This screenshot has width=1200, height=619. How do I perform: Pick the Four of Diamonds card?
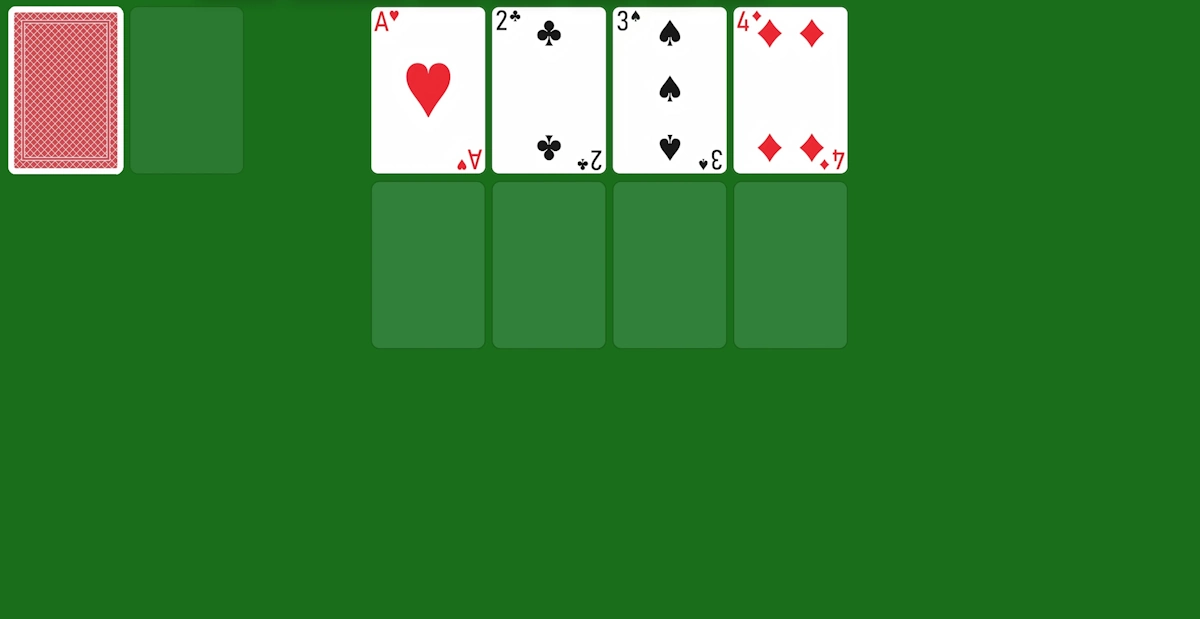[x=790, y=90]
